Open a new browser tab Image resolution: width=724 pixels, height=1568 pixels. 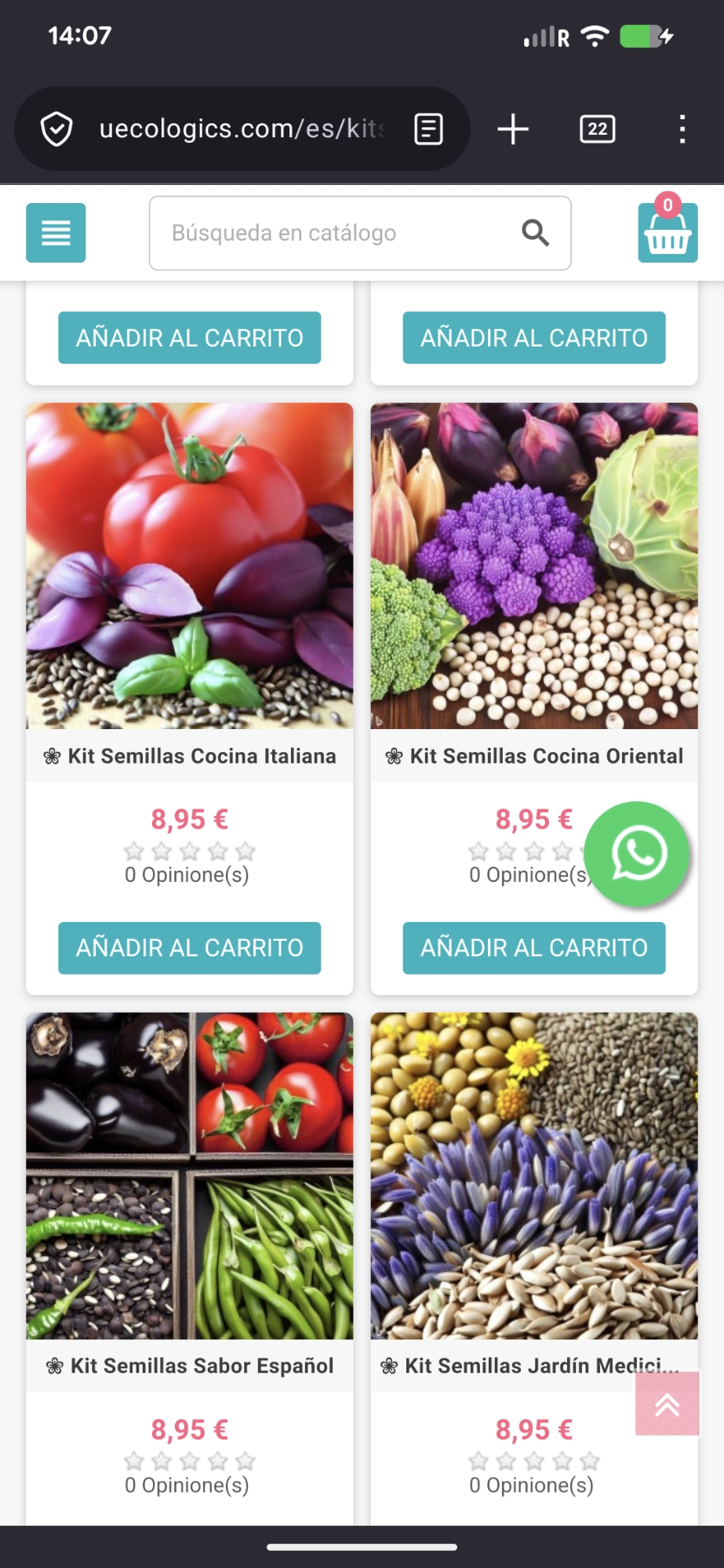tap(513, 129)
